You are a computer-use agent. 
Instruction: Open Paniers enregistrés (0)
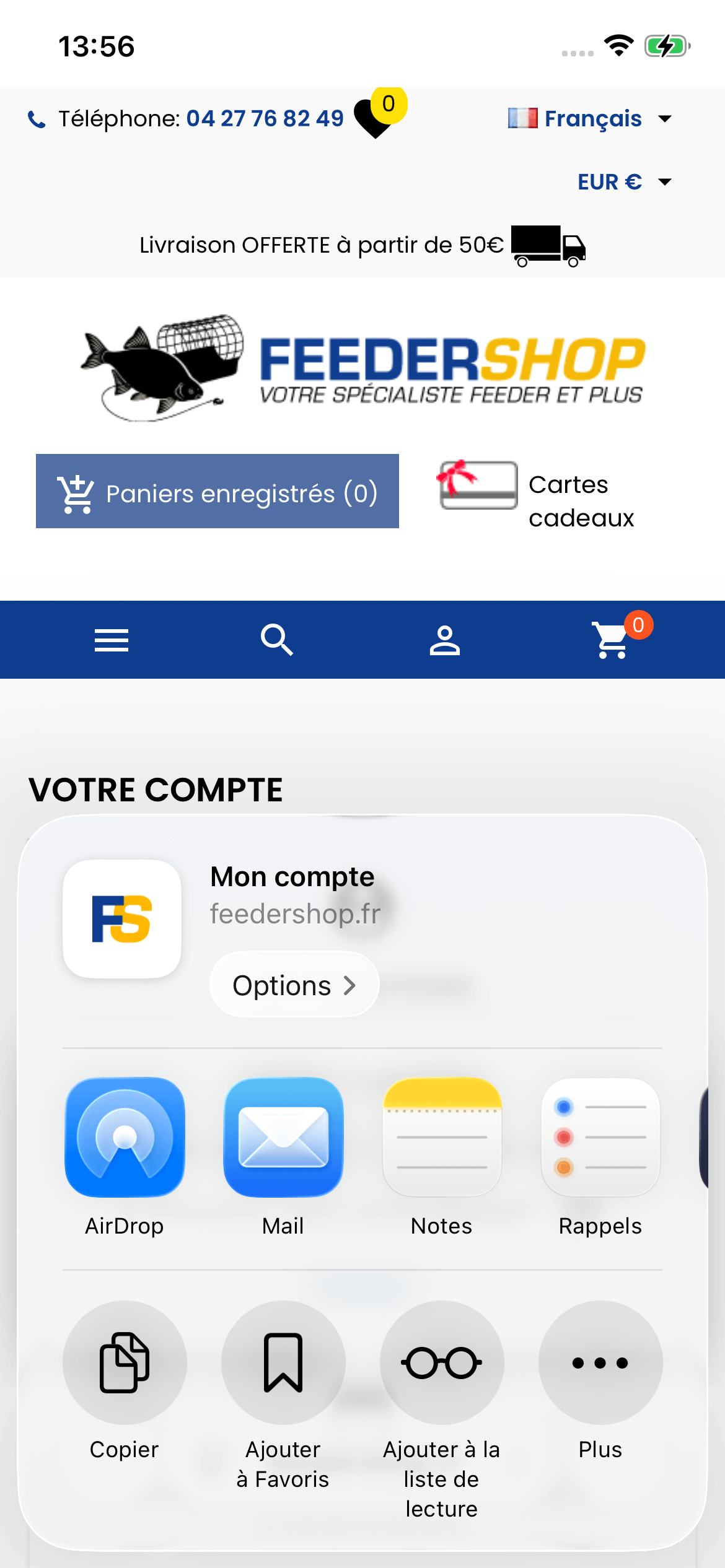[x=217, y=491]
